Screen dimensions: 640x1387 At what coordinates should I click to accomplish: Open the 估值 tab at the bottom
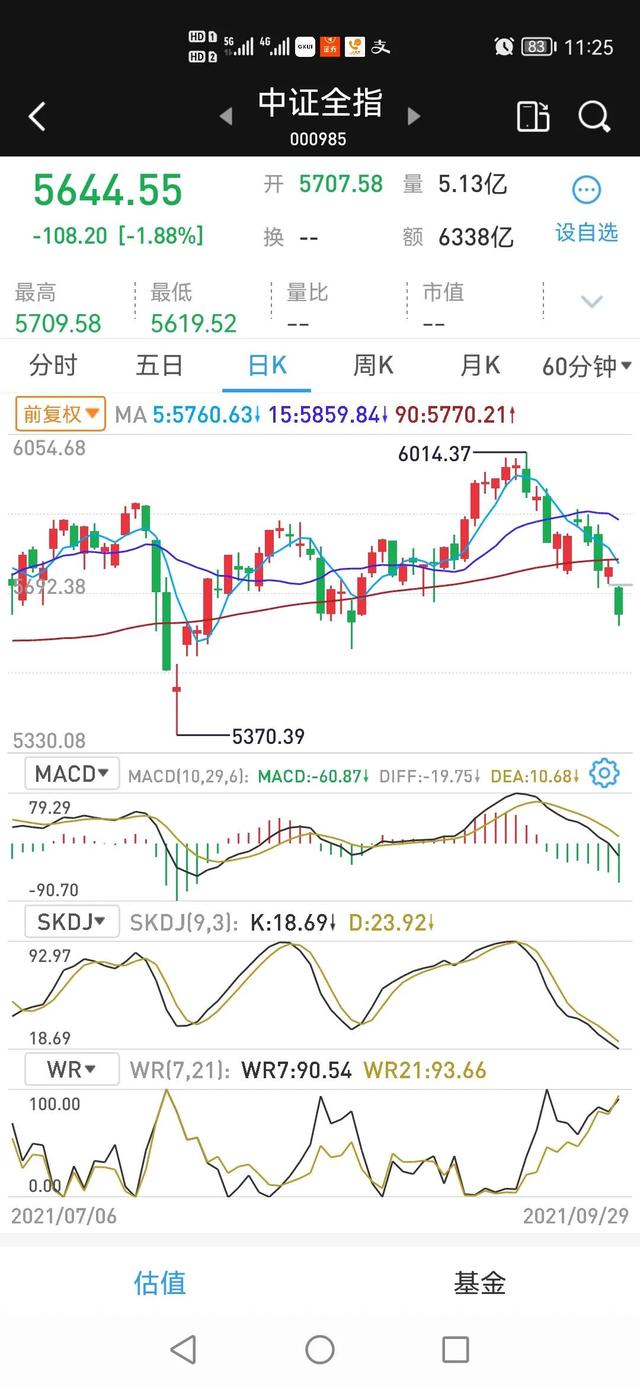160,1283
